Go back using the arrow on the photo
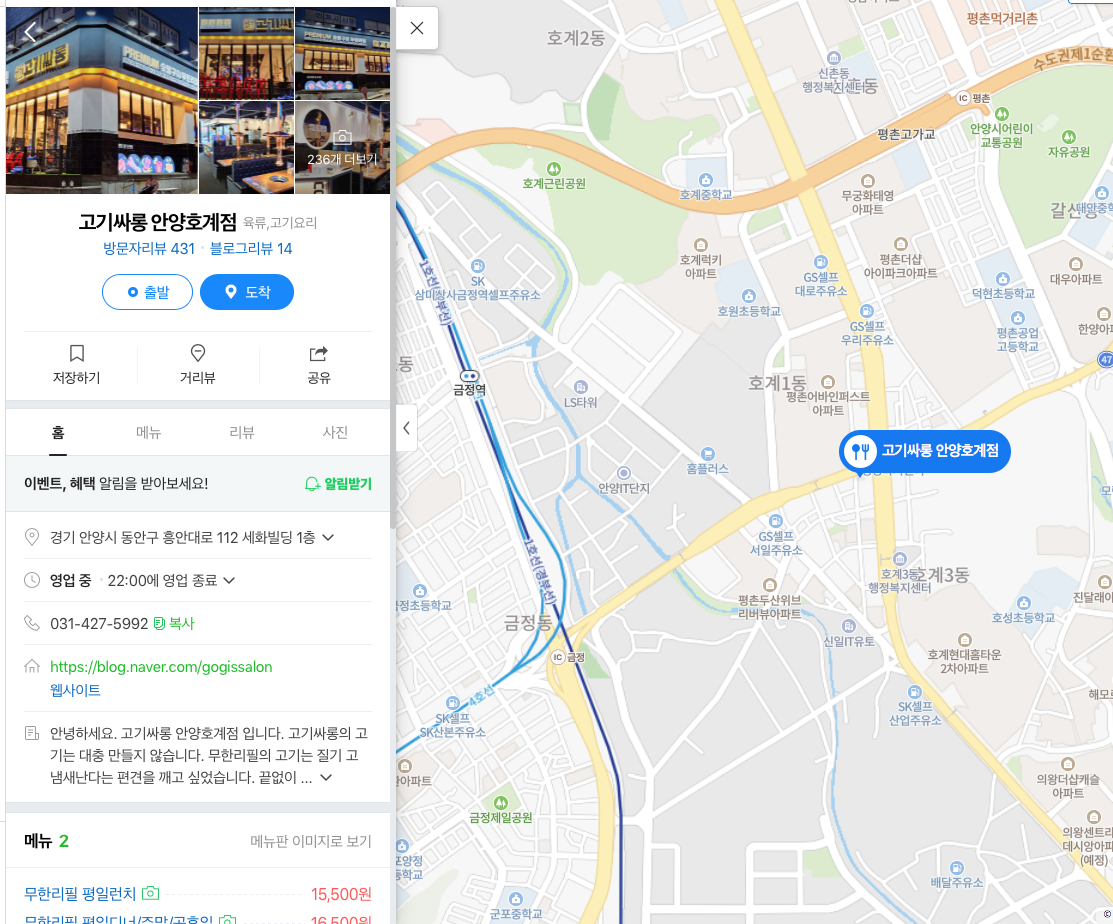The image size is (1113, 924). click(x=30, y=32)
